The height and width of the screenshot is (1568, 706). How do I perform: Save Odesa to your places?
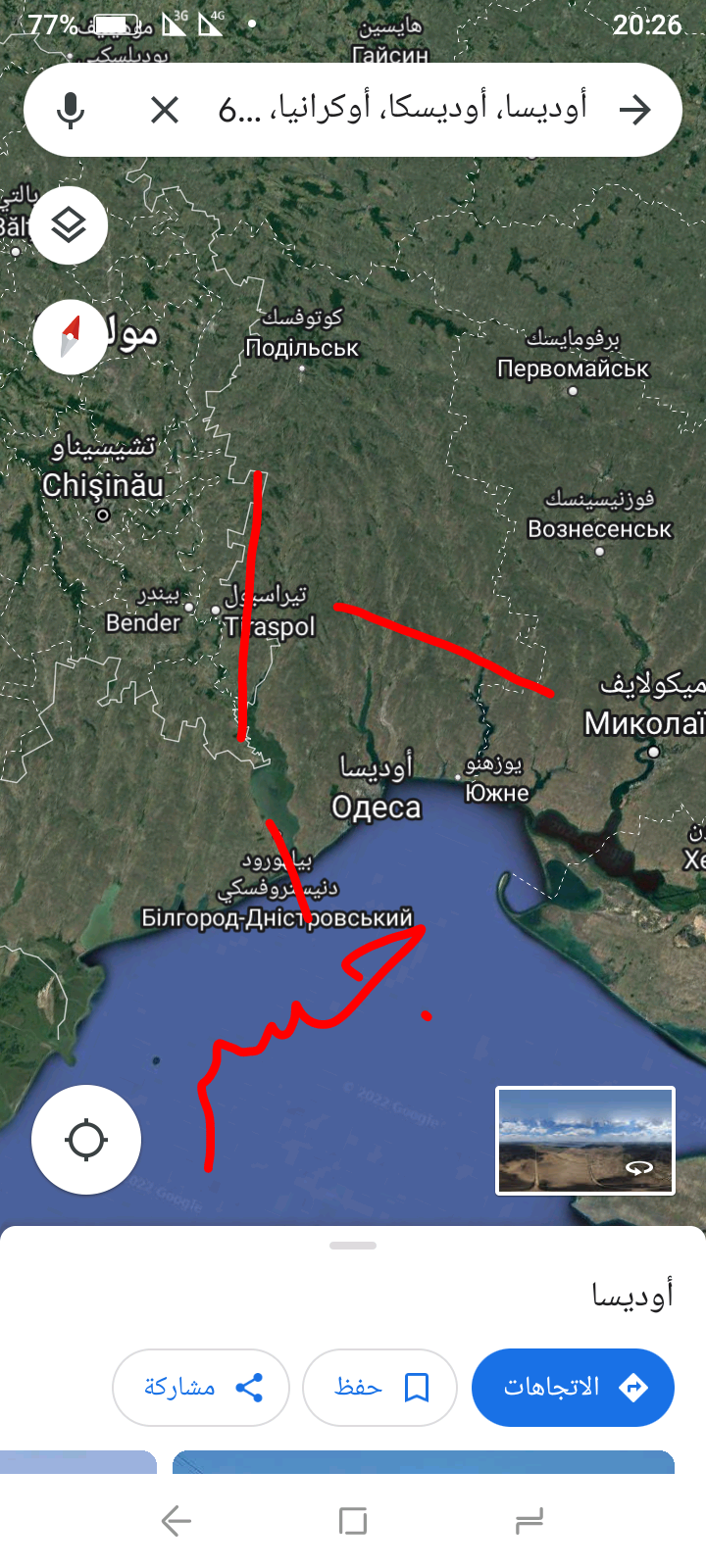point(380,1388)
